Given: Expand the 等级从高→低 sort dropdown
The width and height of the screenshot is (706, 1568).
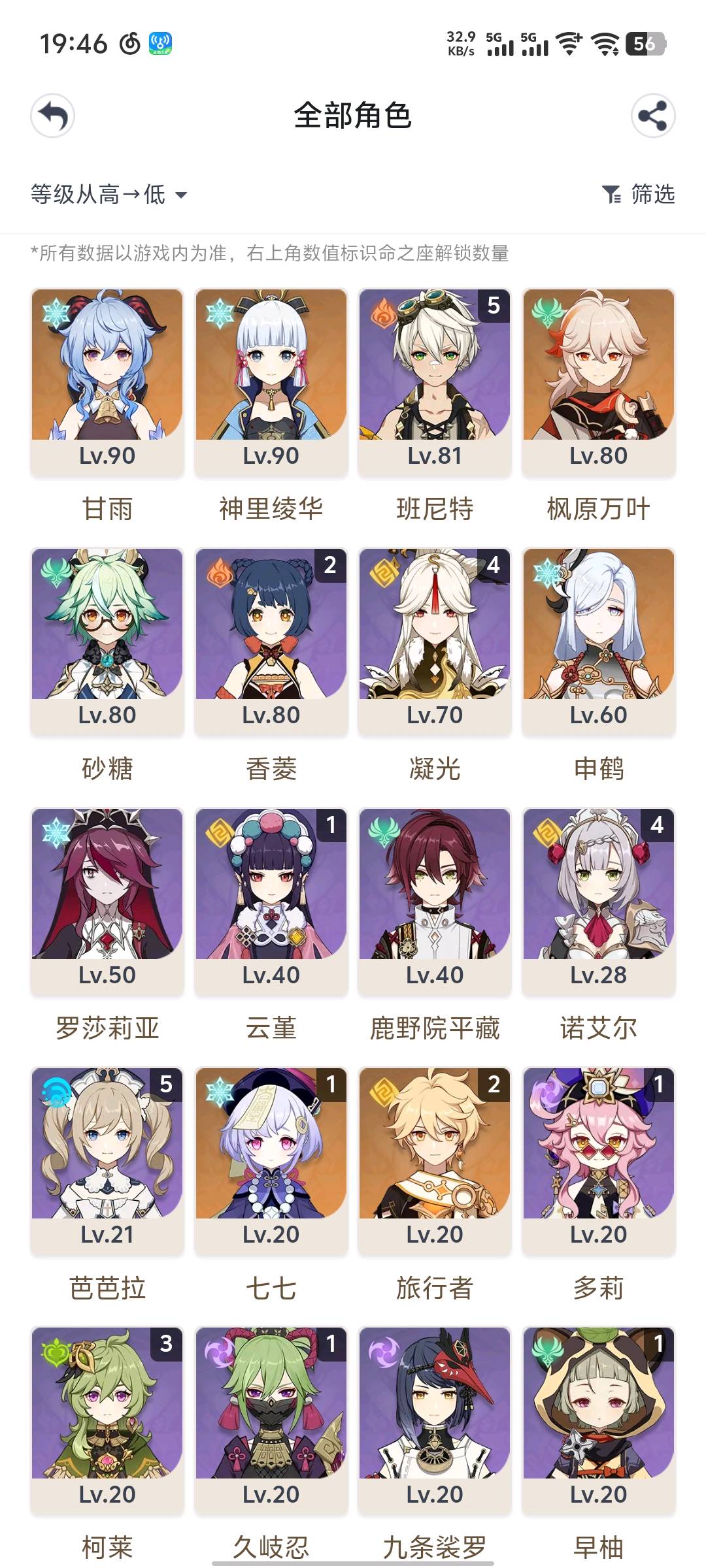Looking at the screenshot, I should pos(109,194).
